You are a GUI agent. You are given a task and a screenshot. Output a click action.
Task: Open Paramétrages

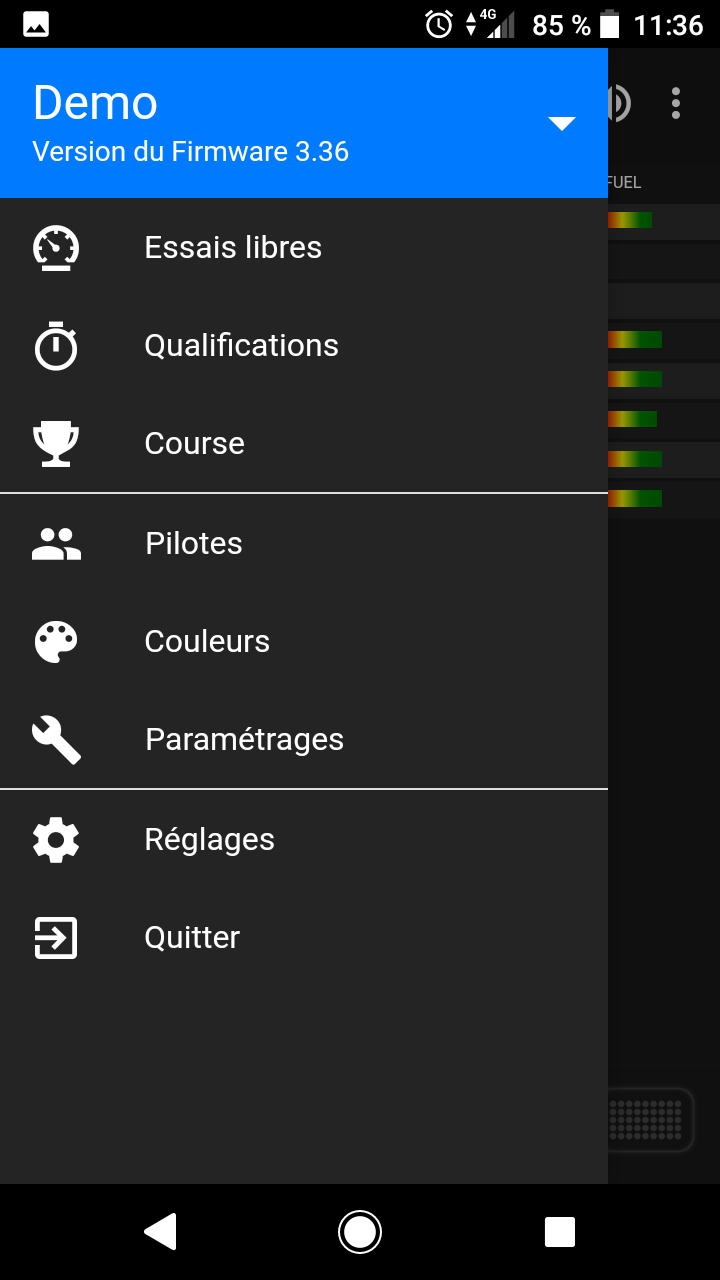pyautogui.click(x=304, y=739)
